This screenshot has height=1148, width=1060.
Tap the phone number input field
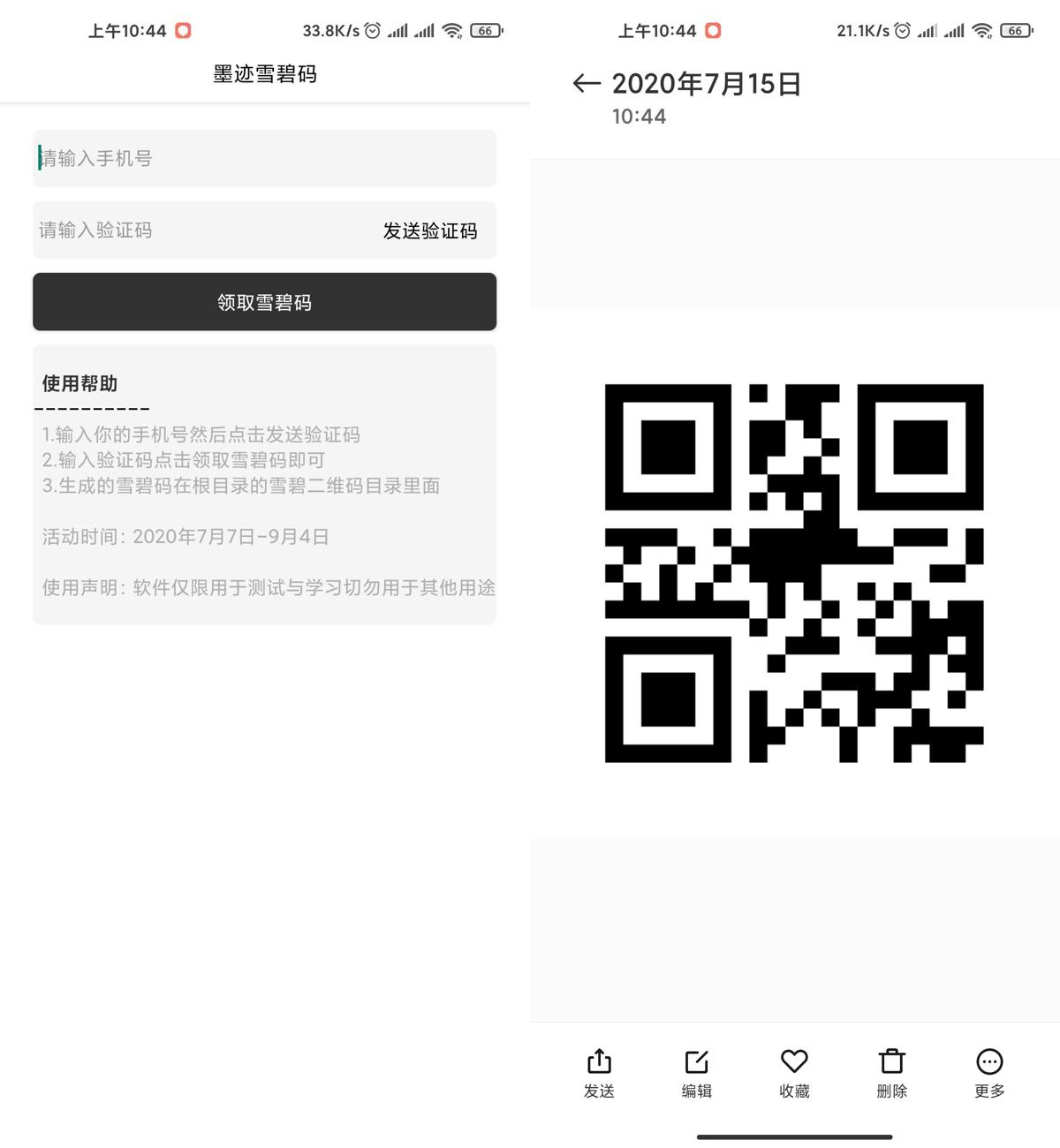264,159
